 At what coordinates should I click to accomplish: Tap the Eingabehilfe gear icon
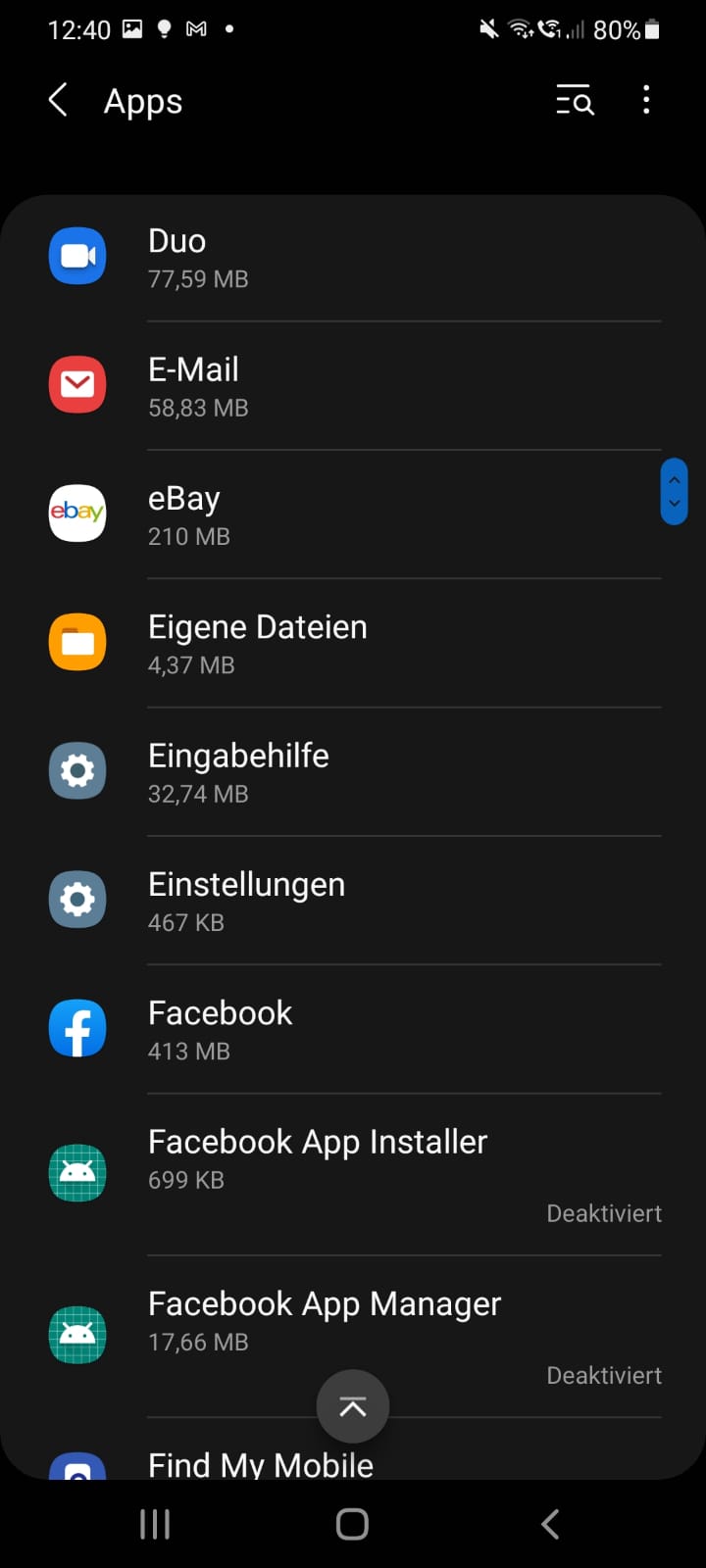pyautogui.click(x=76, y=770)
